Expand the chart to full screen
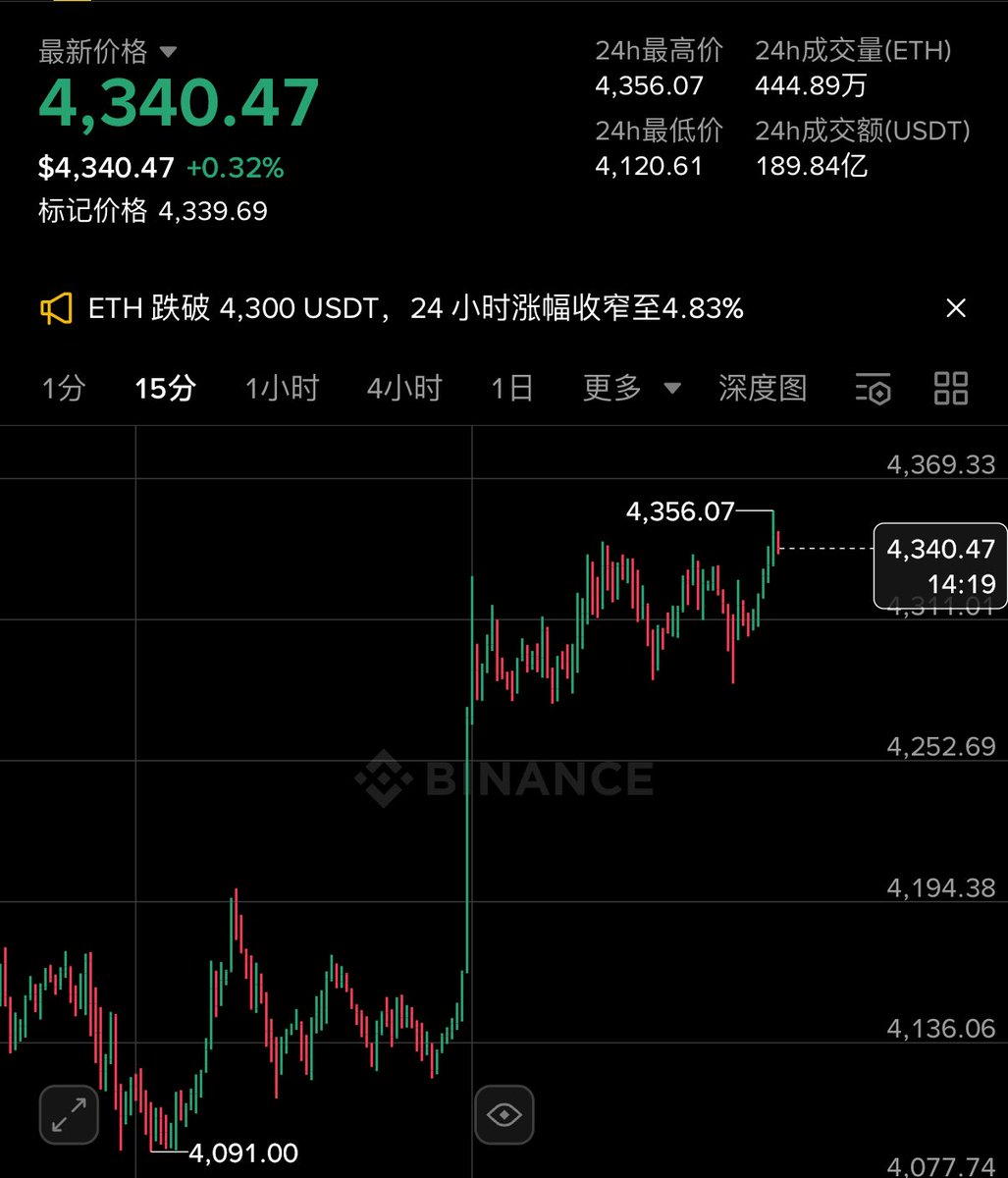The height and width of the screenshot is (1178, 1008). pos(69,1115)
